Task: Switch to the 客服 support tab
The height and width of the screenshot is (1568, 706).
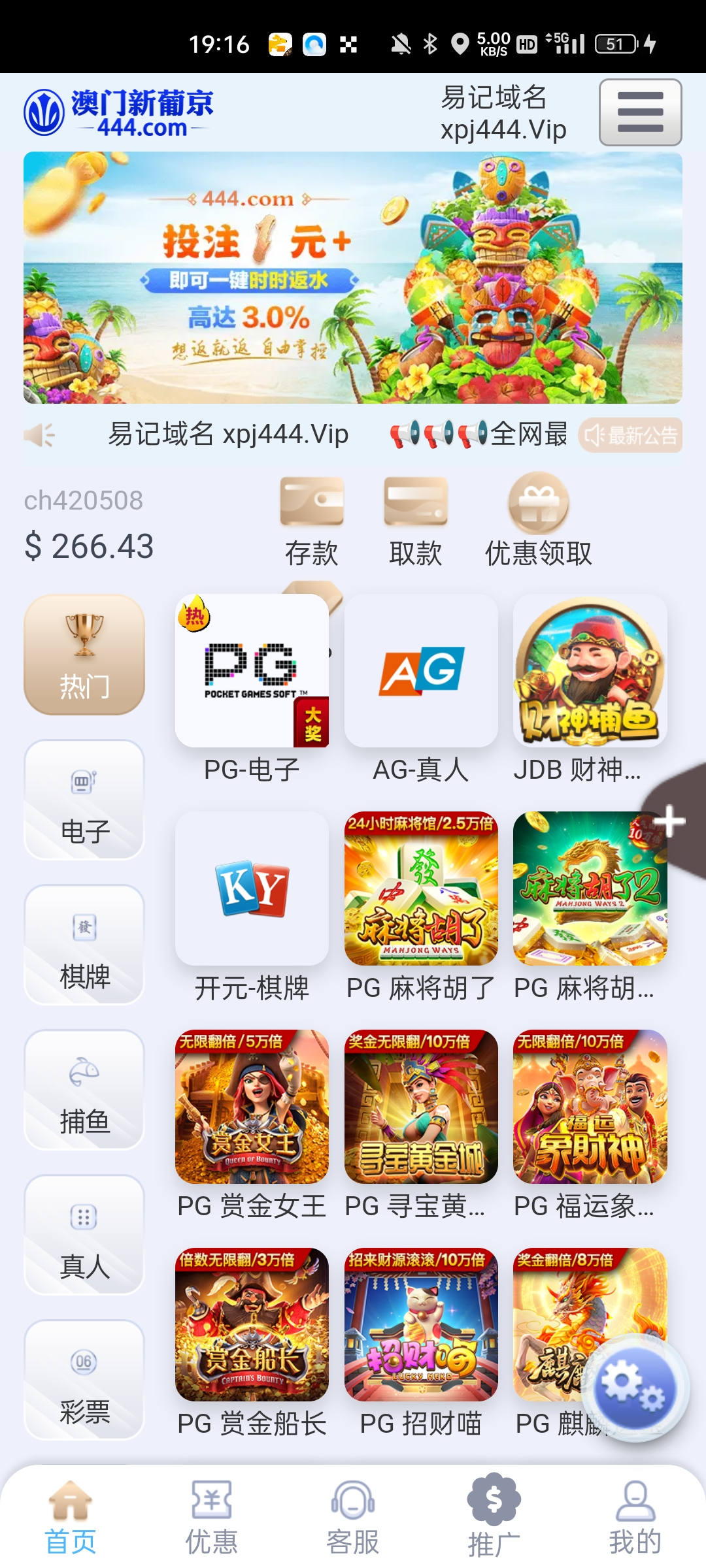Action: (353, 1517)
